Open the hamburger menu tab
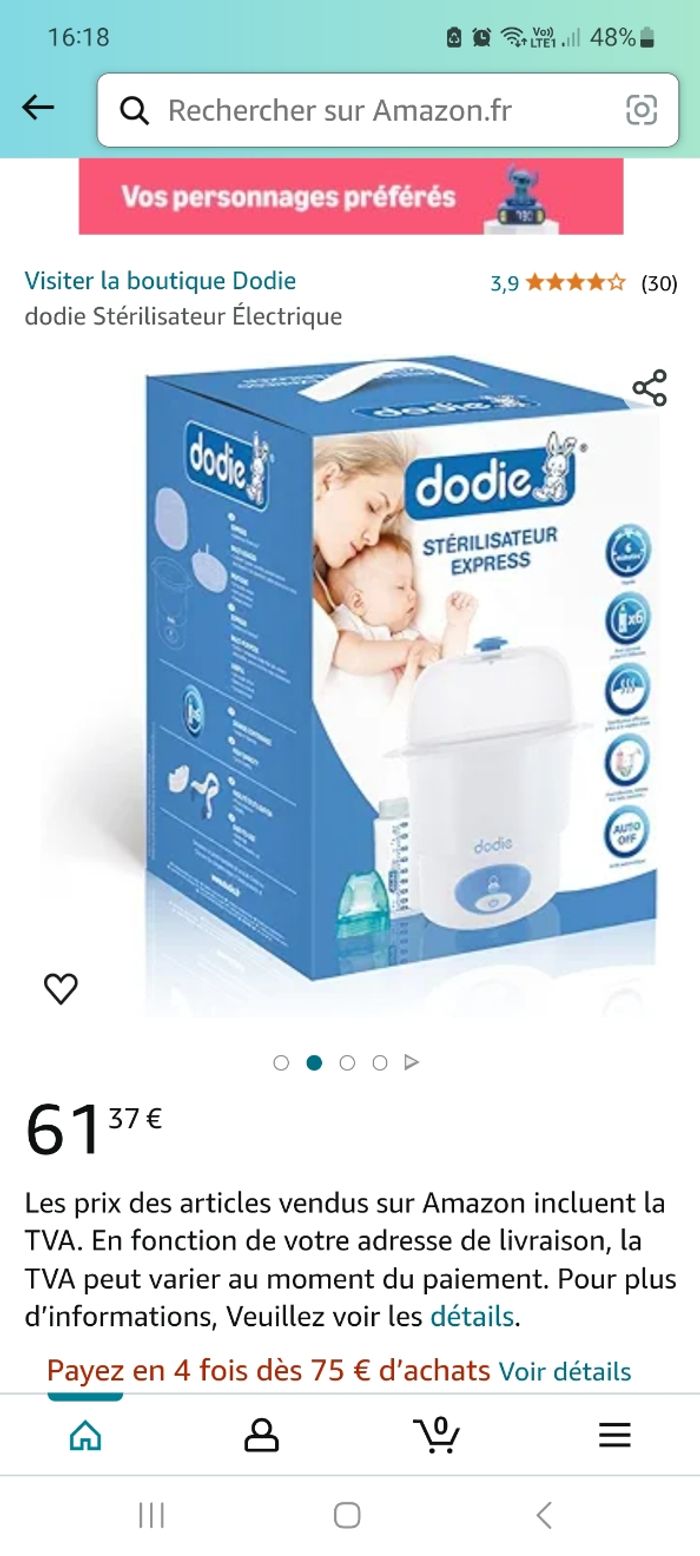 tap(614, 1436)
